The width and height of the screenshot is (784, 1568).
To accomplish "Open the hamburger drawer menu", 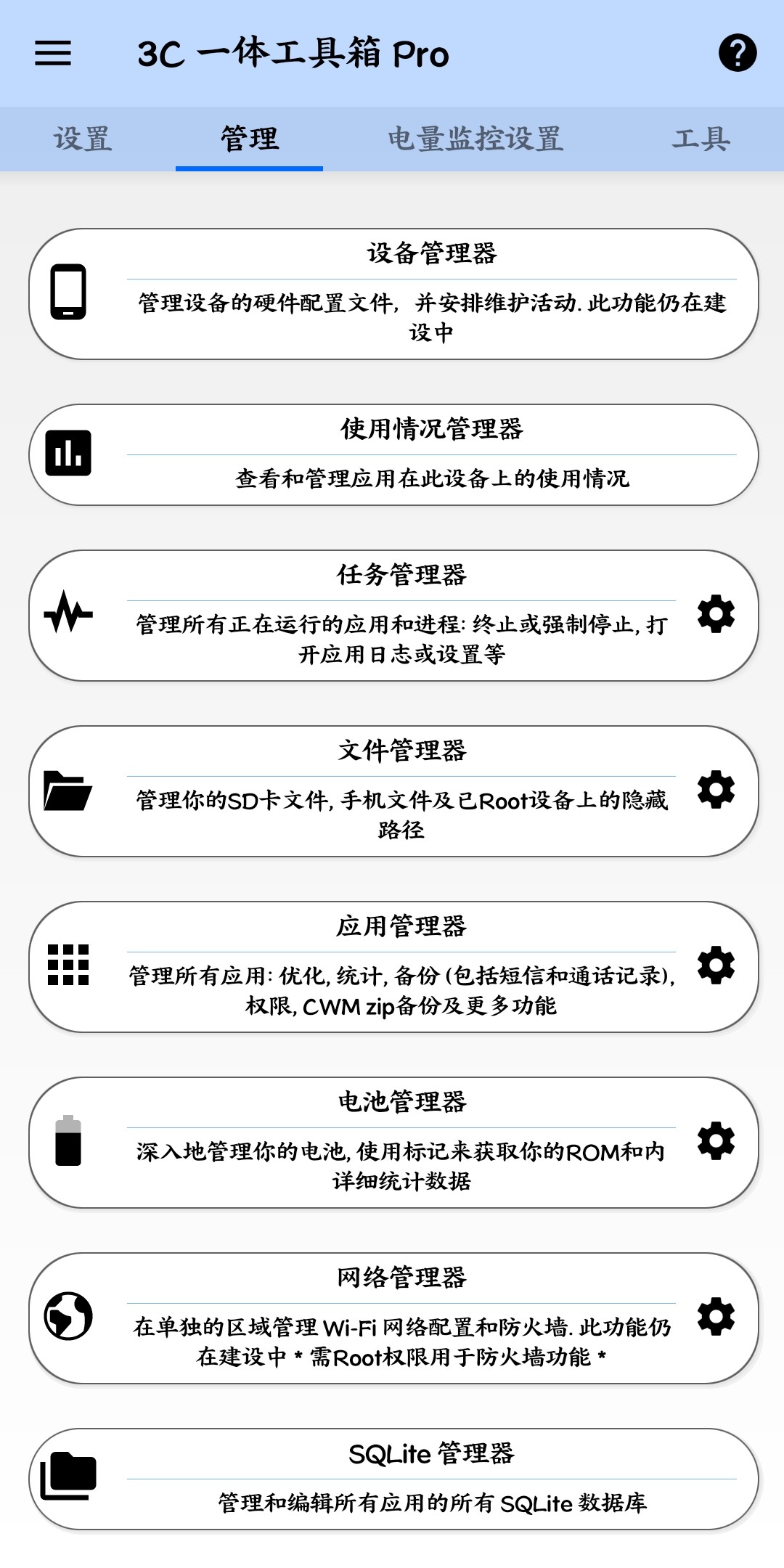I will click(53, 53).
